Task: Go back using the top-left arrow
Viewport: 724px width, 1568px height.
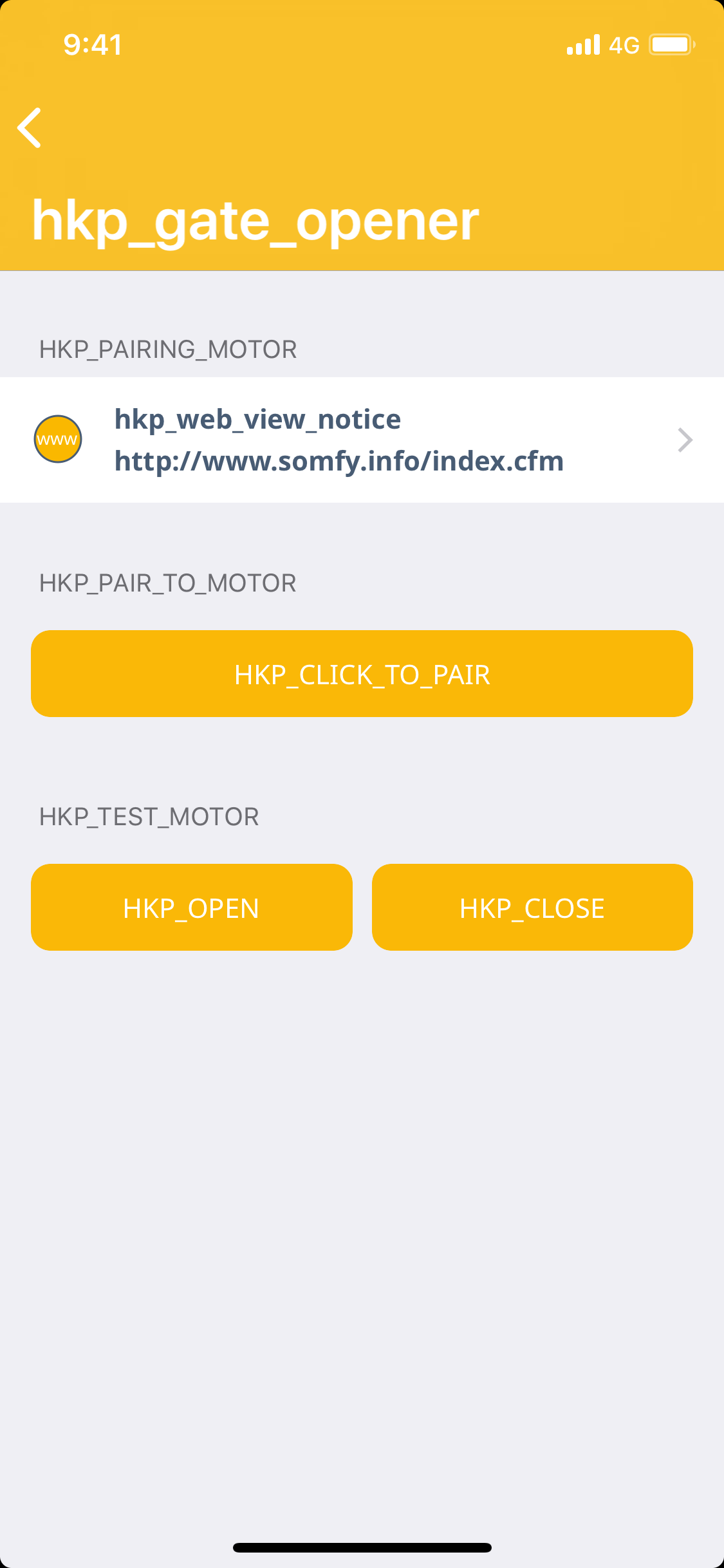Action: [x=30, y=128]
